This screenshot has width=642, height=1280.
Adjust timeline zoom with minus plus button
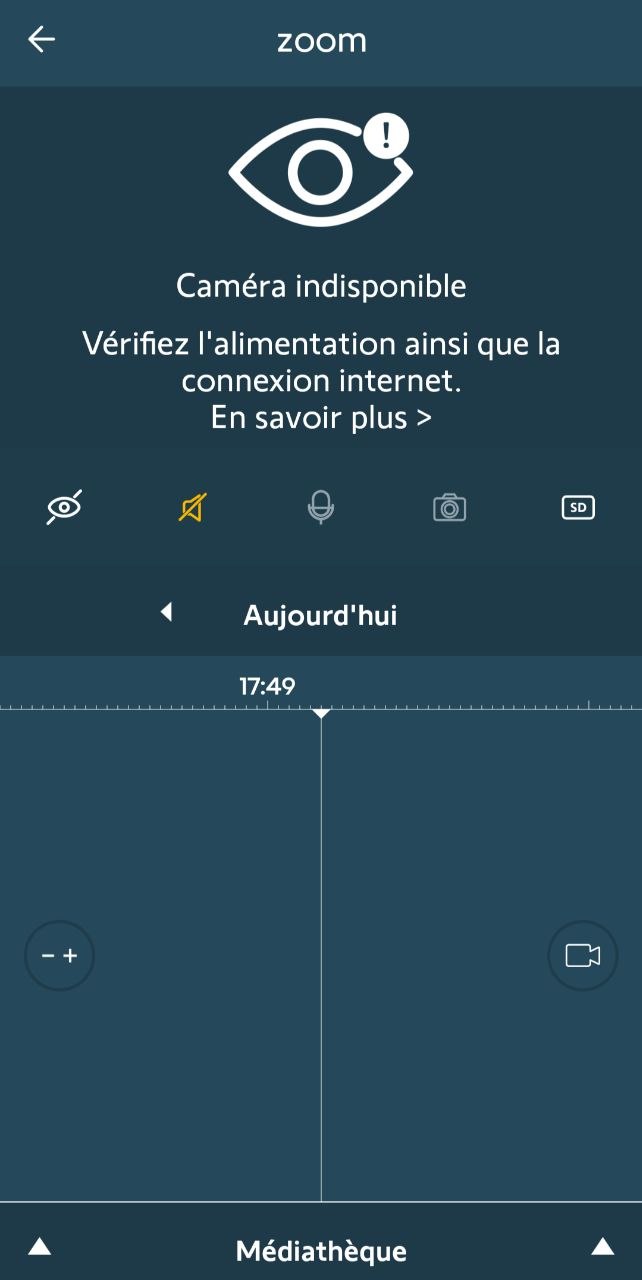(x=59, y=956)
